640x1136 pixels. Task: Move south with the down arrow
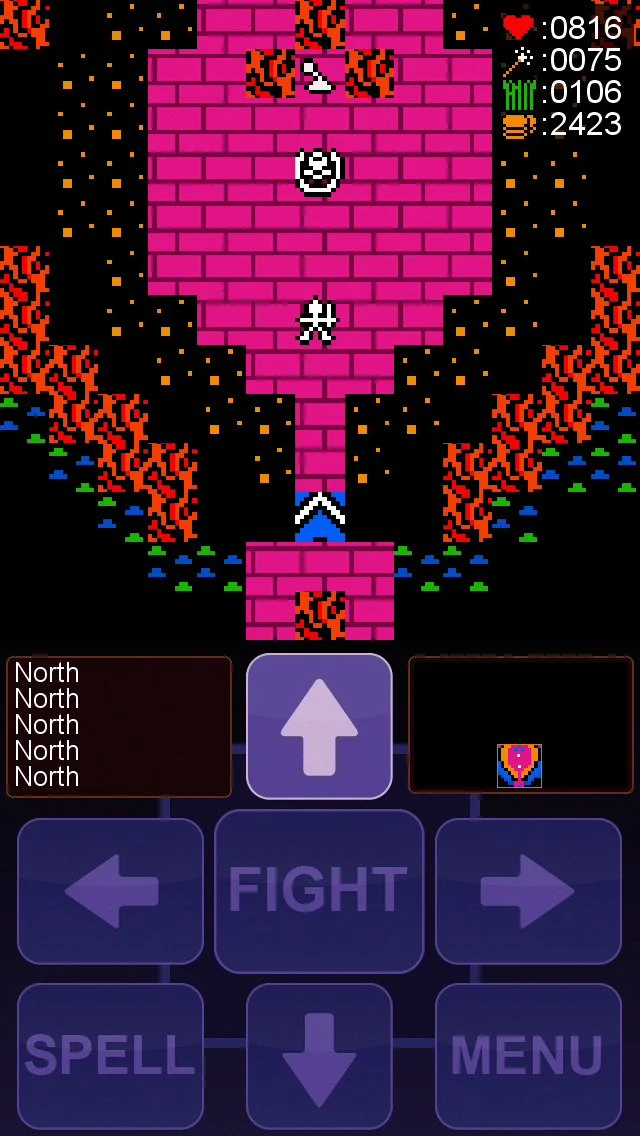pyautogui.click(x=319, y=1056)
